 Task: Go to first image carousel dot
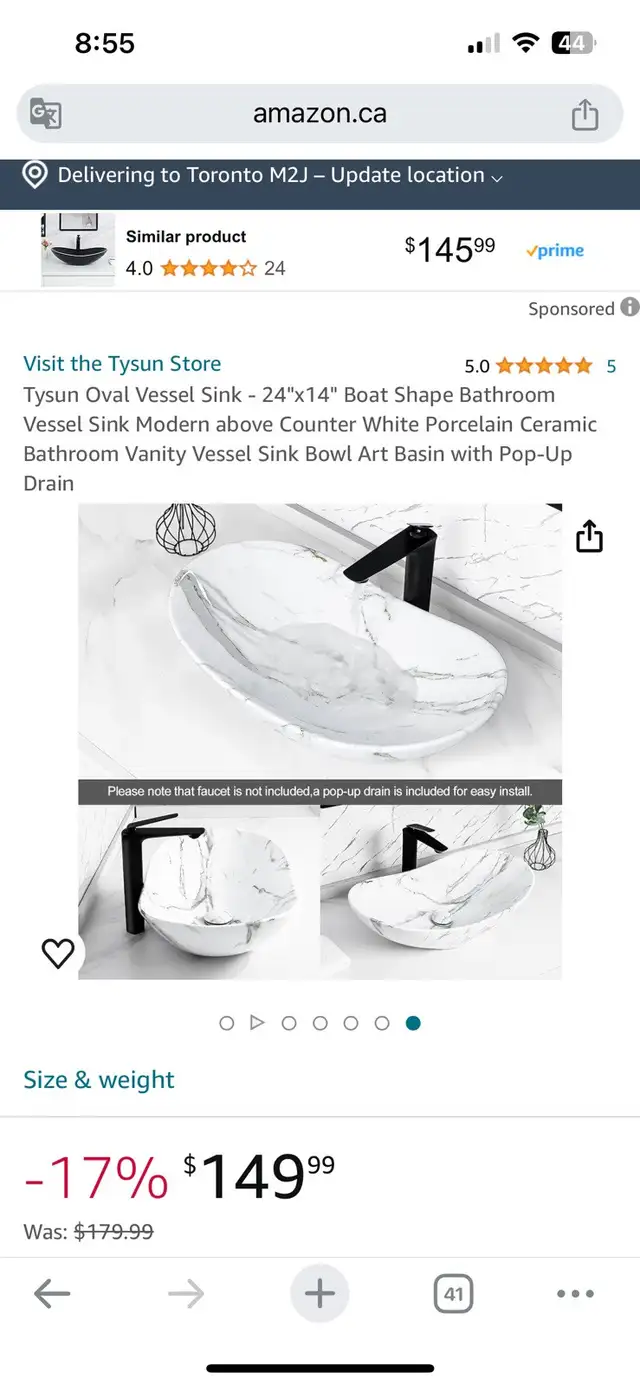(x=226, y=1022)
